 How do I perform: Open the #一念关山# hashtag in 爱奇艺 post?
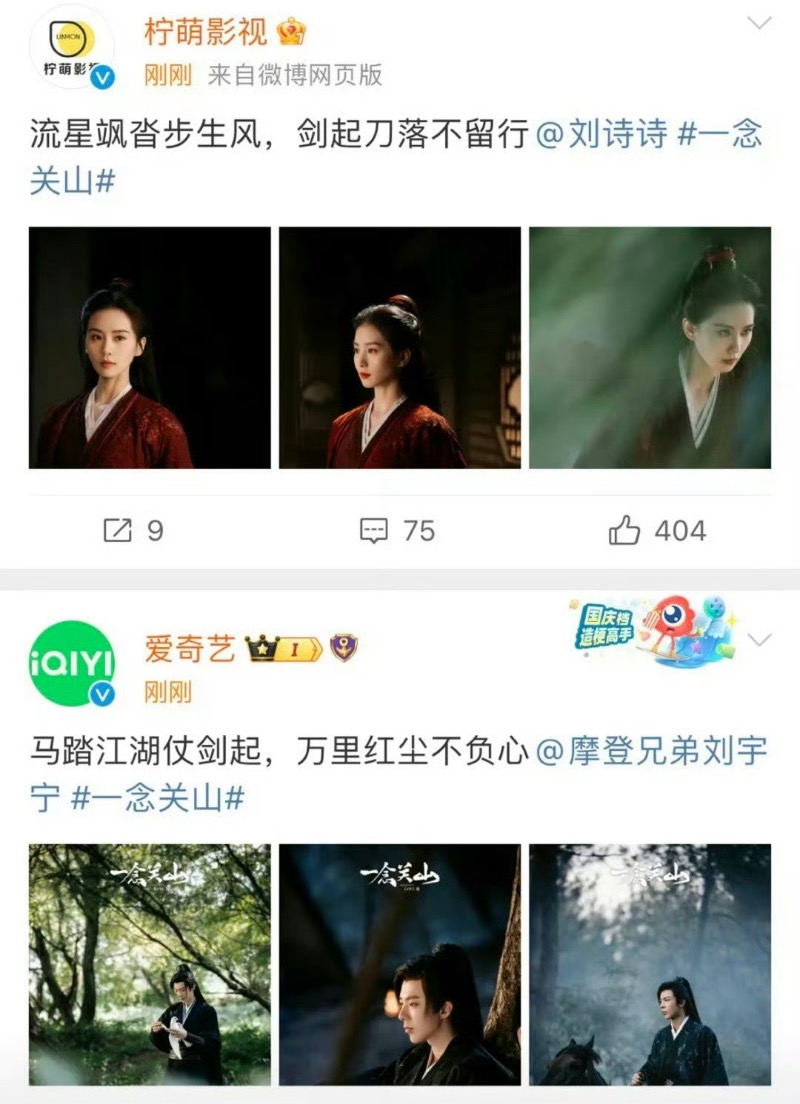(158, 798)
